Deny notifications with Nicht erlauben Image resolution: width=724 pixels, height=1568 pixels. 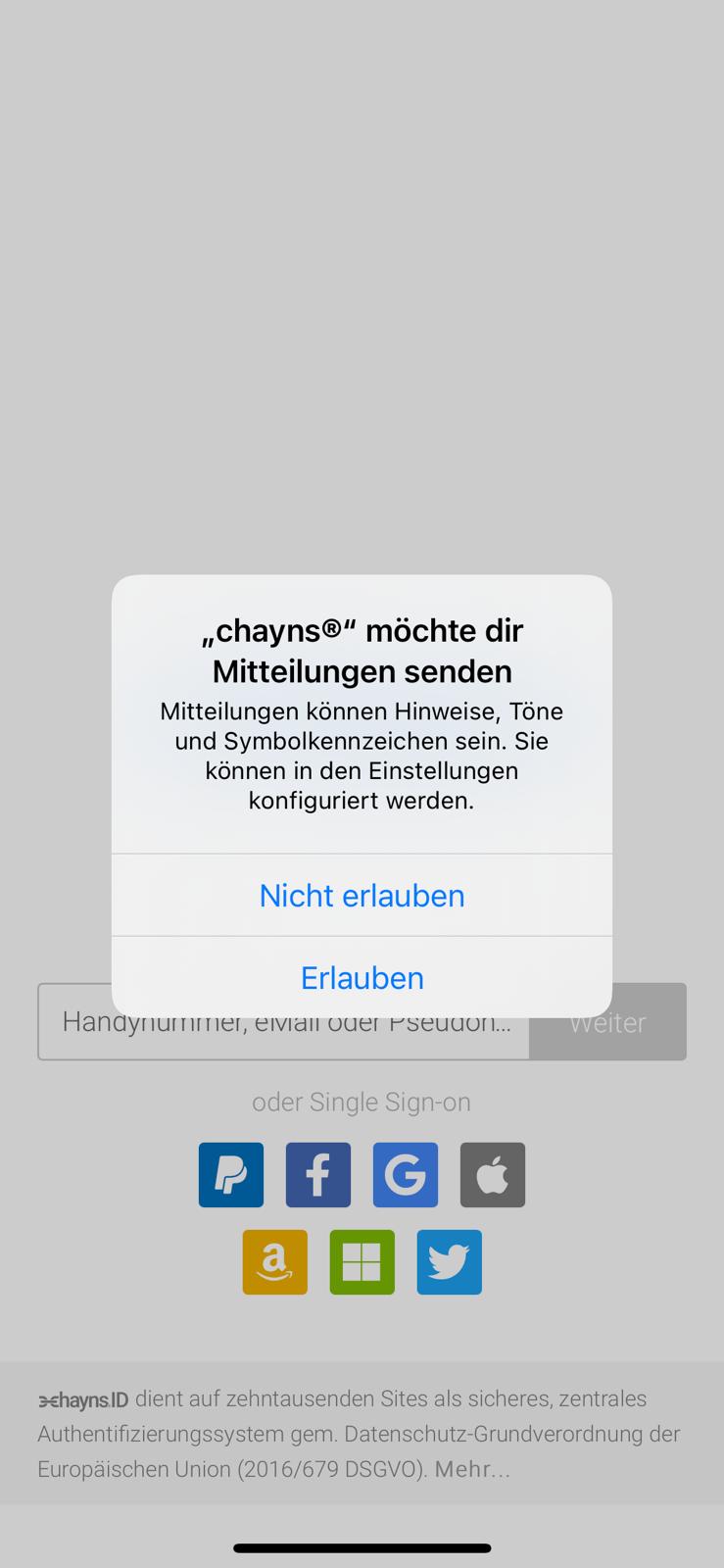pyautogui.click(x=362, y=895)
